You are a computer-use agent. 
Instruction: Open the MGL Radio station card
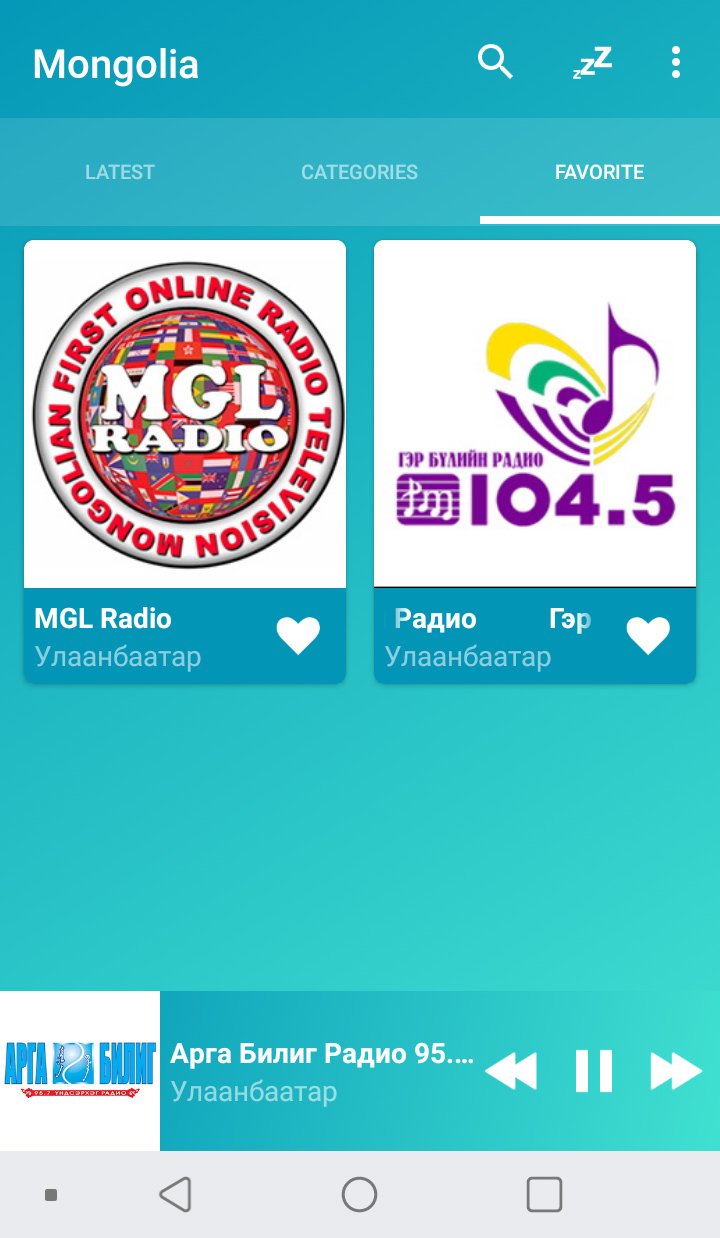(x=185, y=462)
